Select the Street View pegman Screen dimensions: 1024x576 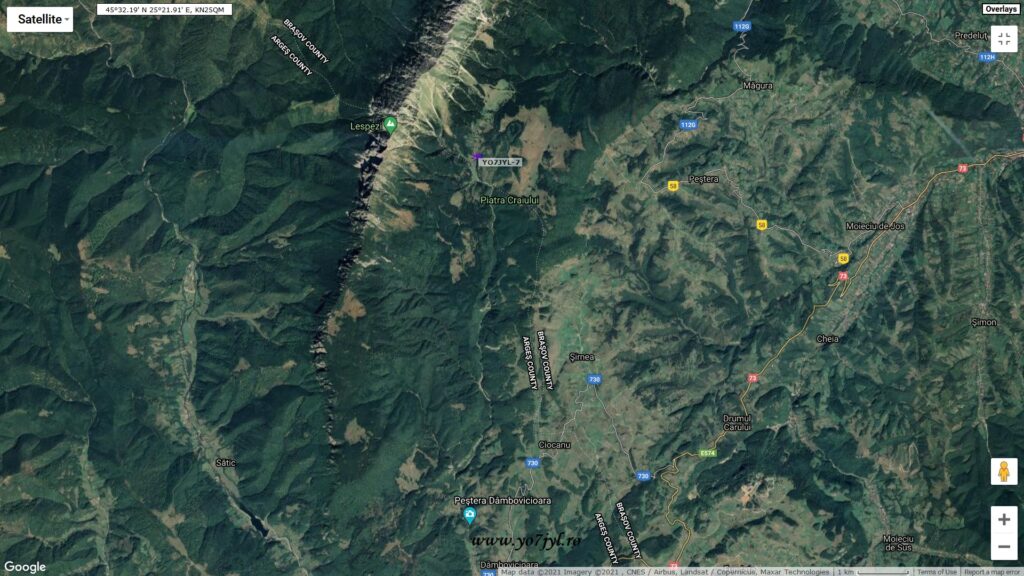pos(1004,471)
